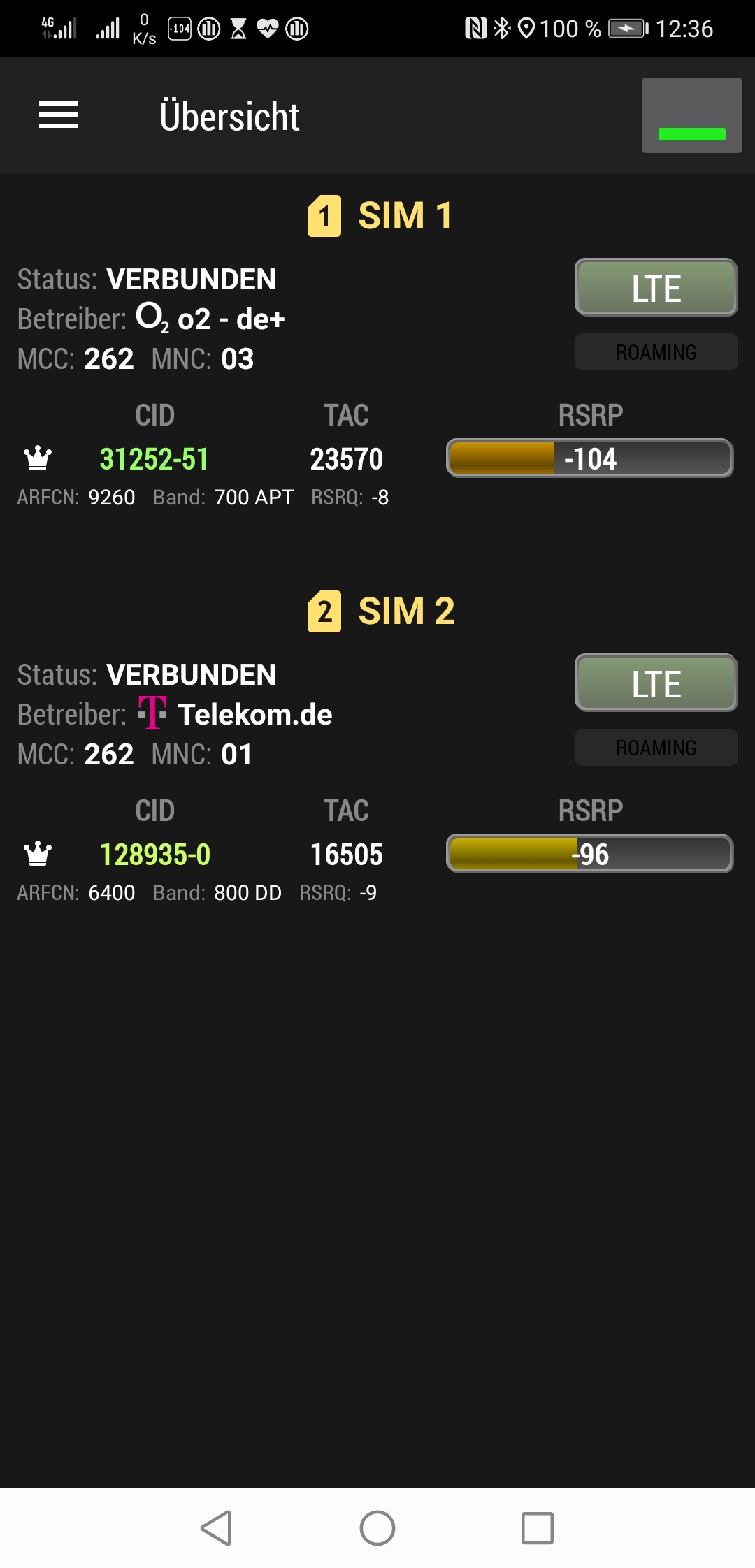Tap the LTE button for SIM 2
This screenshot has height=1568, width=755.
(x=656, y=683)
